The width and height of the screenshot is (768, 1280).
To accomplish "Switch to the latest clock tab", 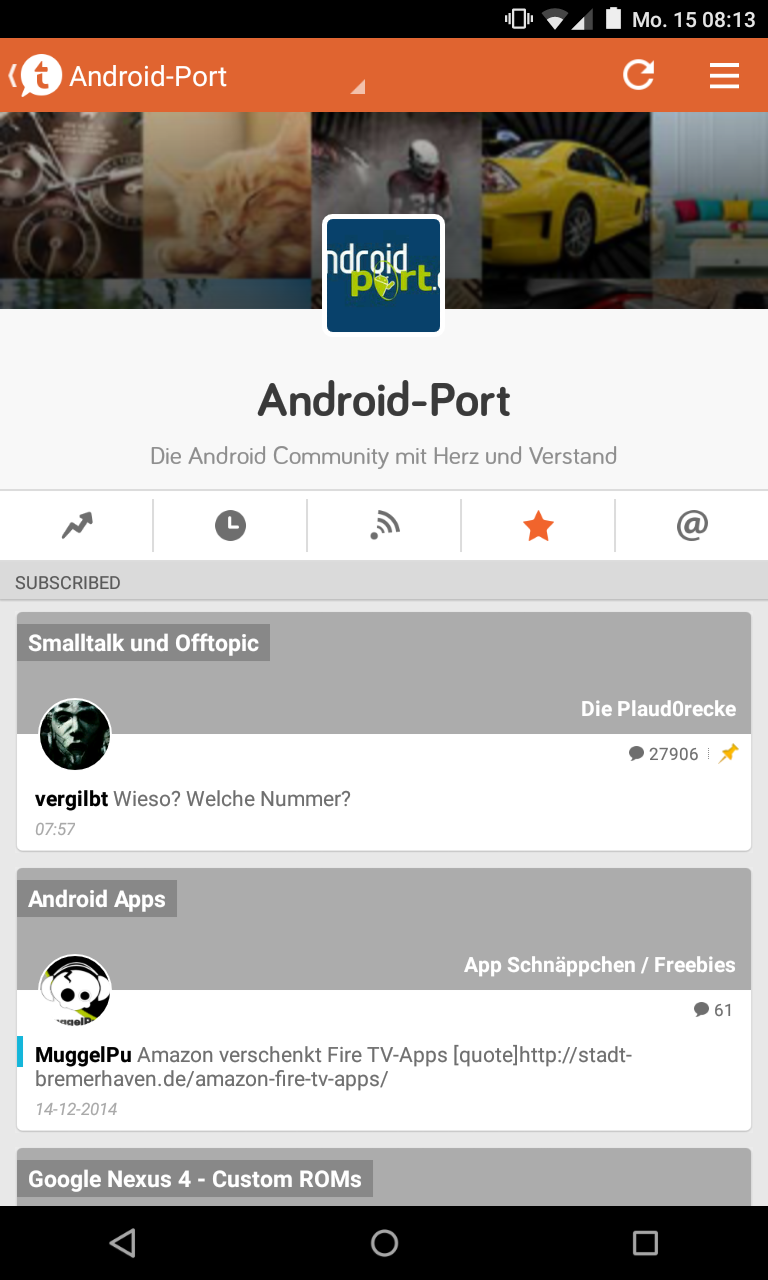I will (x=230, y=525).
